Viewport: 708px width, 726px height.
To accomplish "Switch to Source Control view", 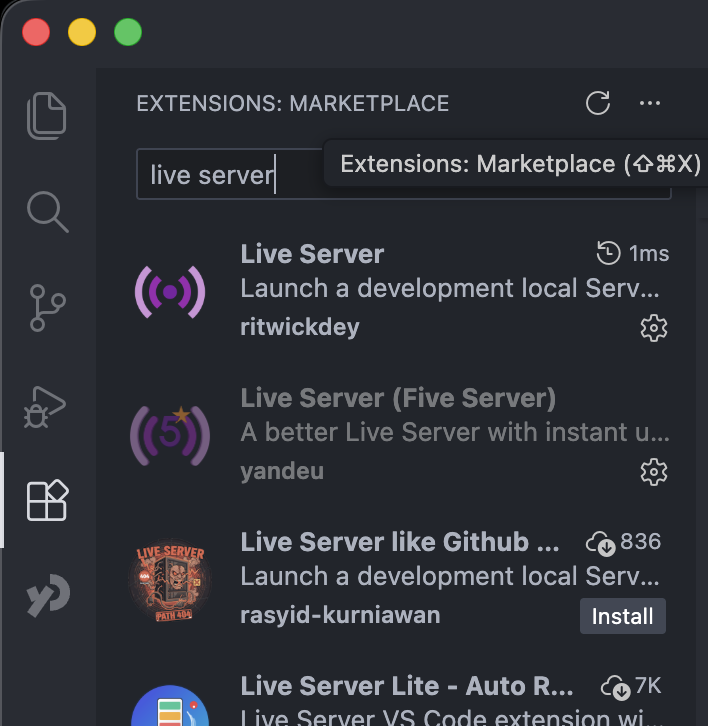I will coord(47,307).
